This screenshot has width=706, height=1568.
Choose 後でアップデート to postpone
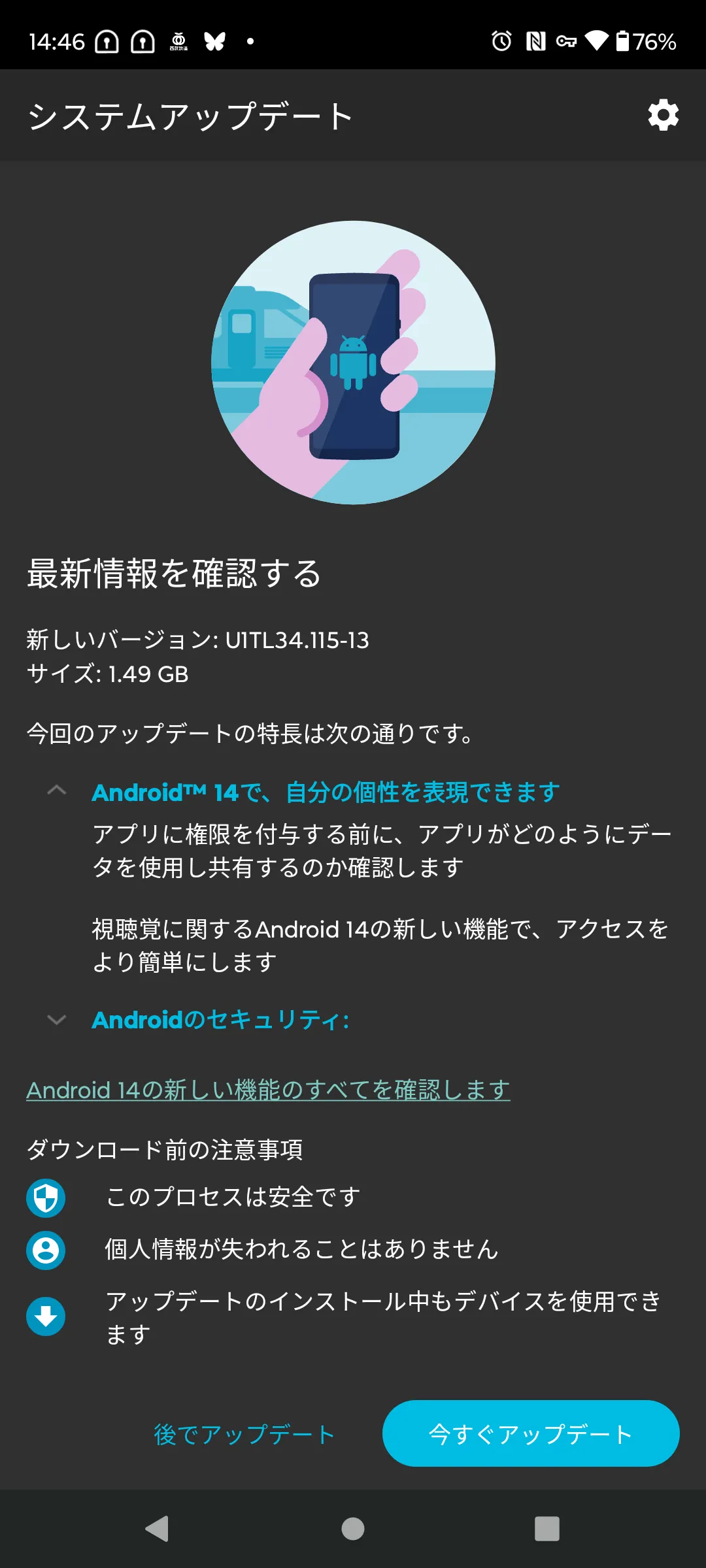[x=244, y=1434]
